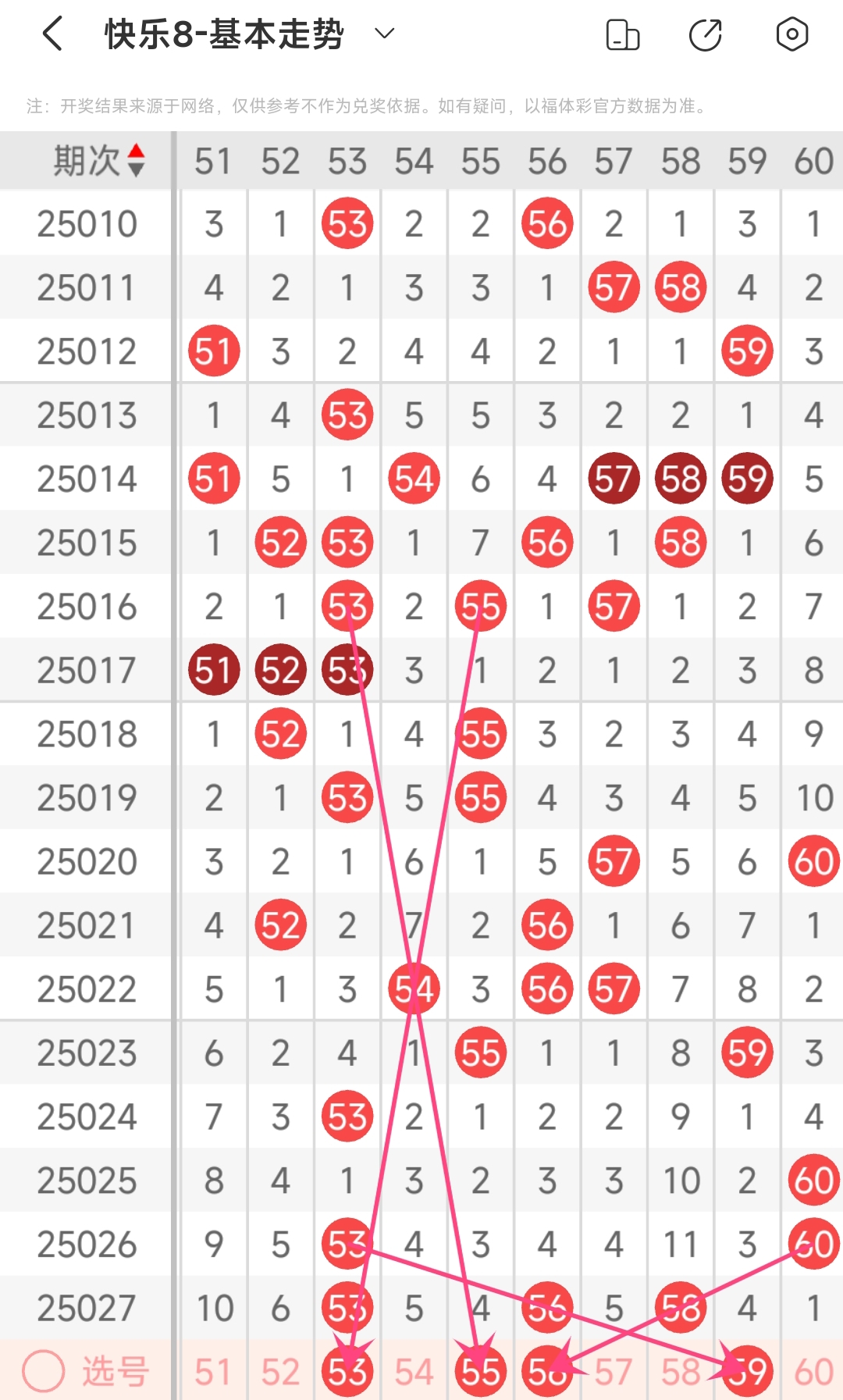This screenshot has width=843, height=1400.
Task: Tap the screen orientation icon
Action: point(623,35)
